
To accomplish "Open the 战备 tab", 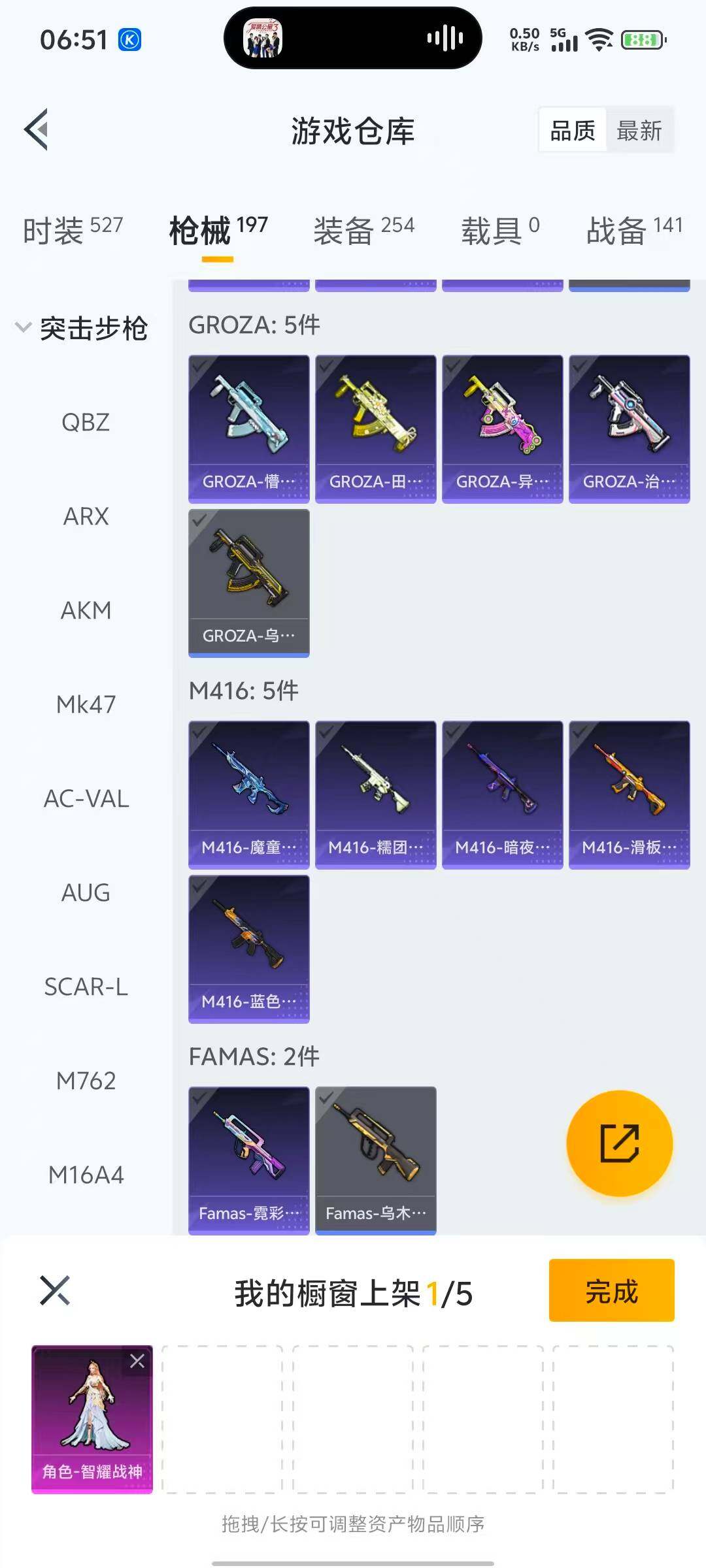I will pos(633,230).
